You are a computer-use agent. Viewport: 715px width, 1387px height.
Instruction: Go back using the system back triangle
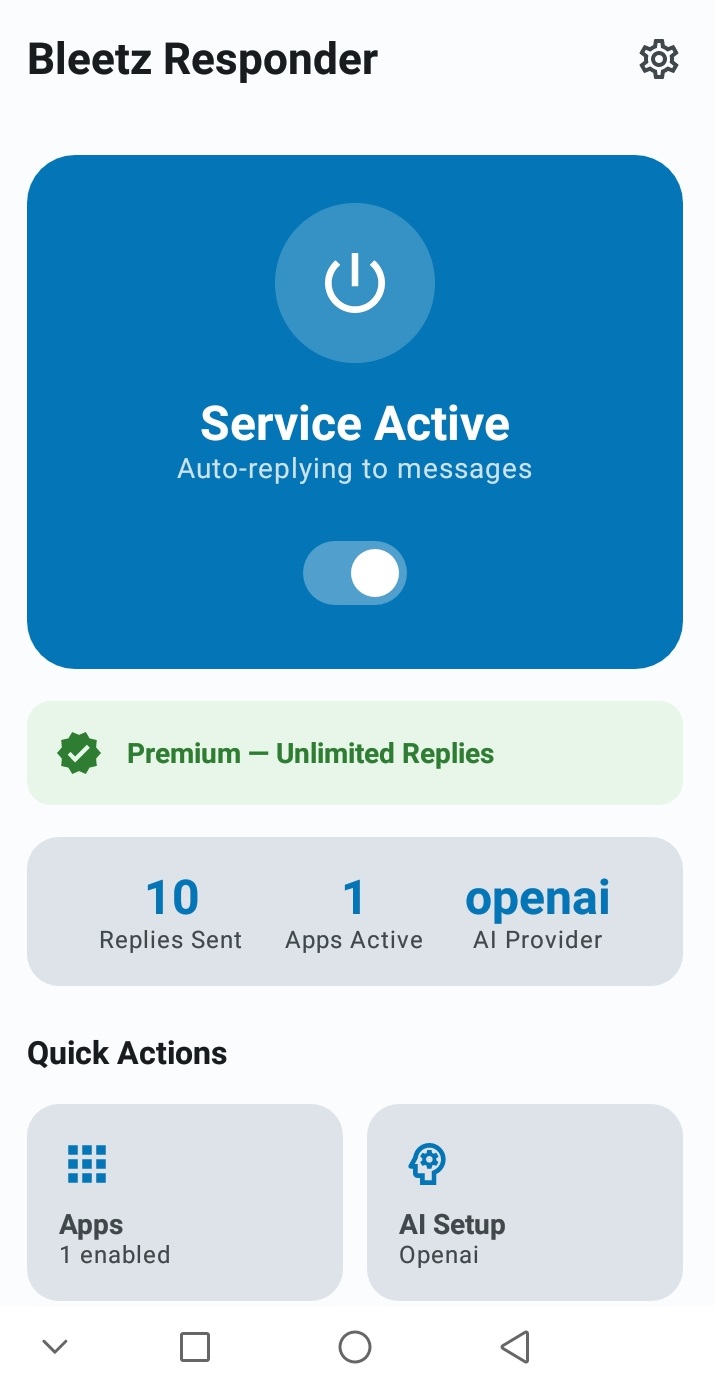tap(514, 1347)
